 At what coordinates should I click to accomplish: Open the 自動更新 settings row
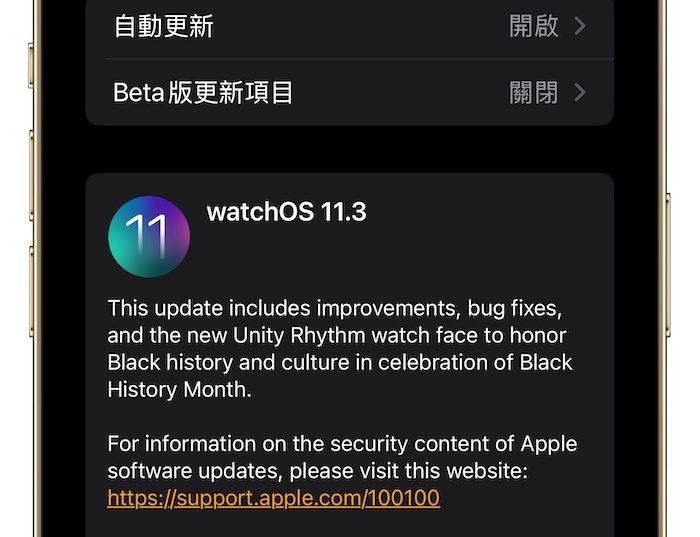pos(349,27)
